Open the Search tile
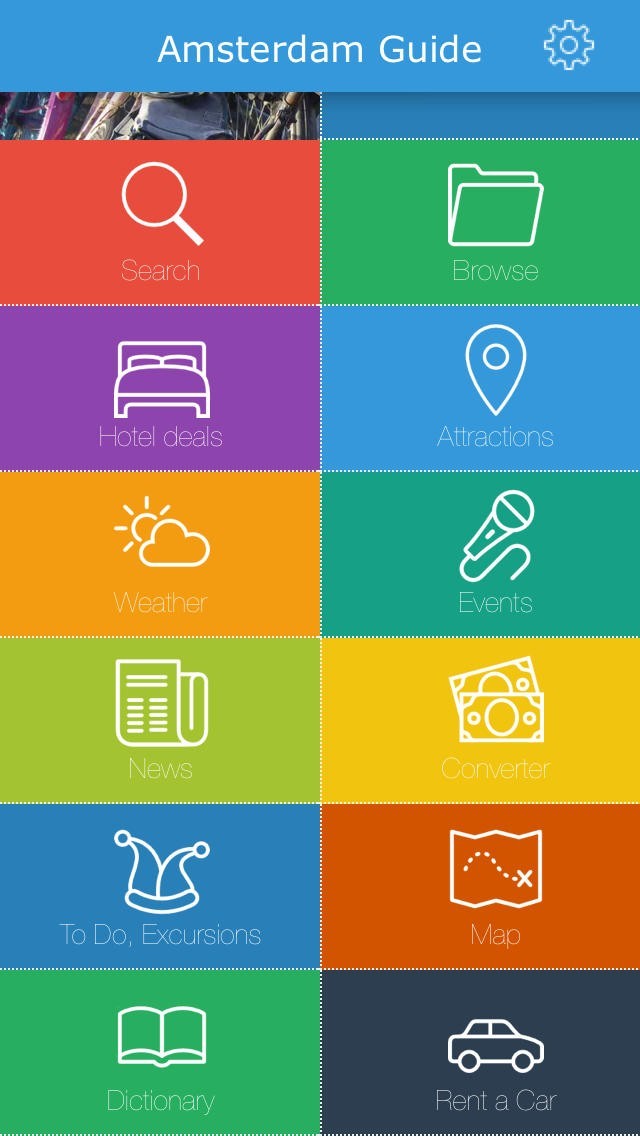This screenshot has height=1136, width=640. click(160, 222)
